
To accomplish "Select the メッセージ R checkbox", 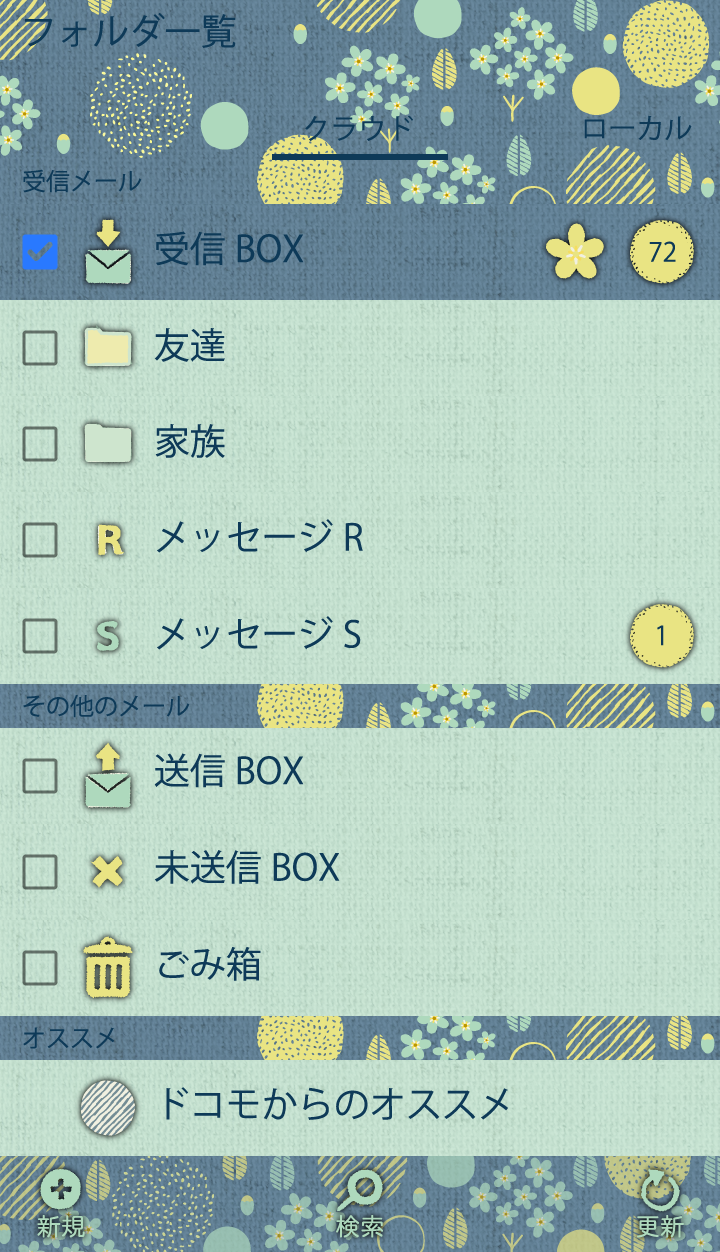I will (x=40, y=540).
